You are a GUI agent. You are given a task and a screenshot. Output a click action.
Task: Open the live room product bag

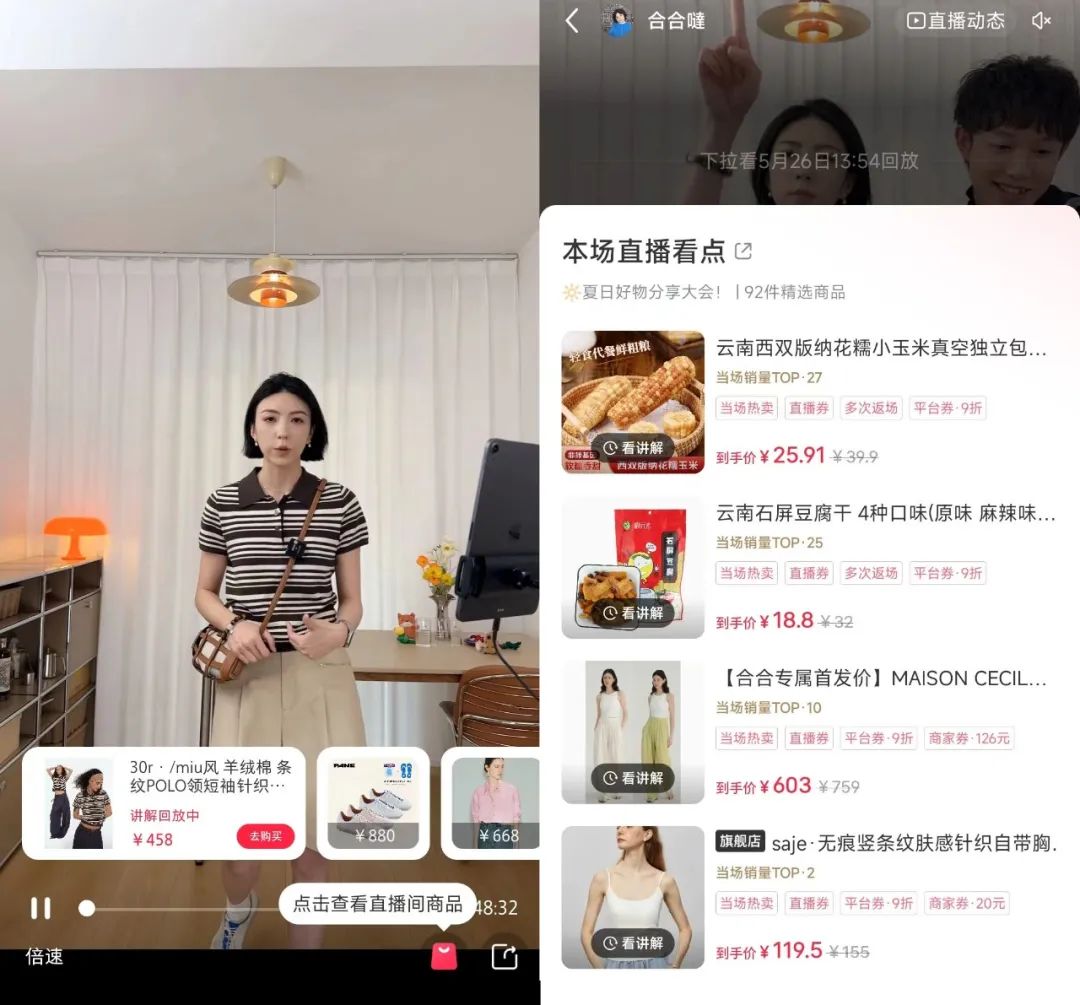coord(444,956)
